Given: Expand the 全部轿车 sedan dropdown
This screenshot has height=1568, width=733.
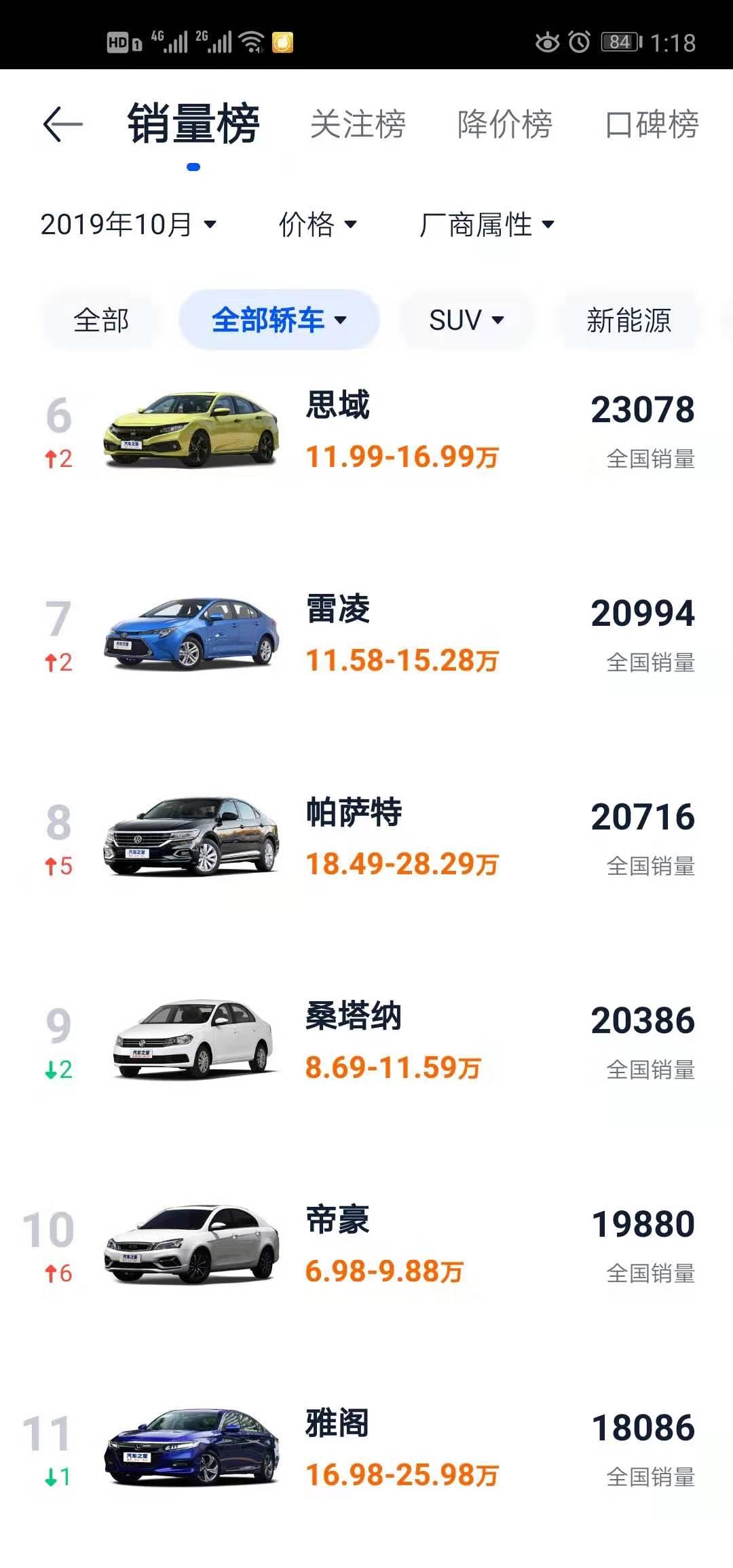Looking at the screenshot, I should coord(279,320).
